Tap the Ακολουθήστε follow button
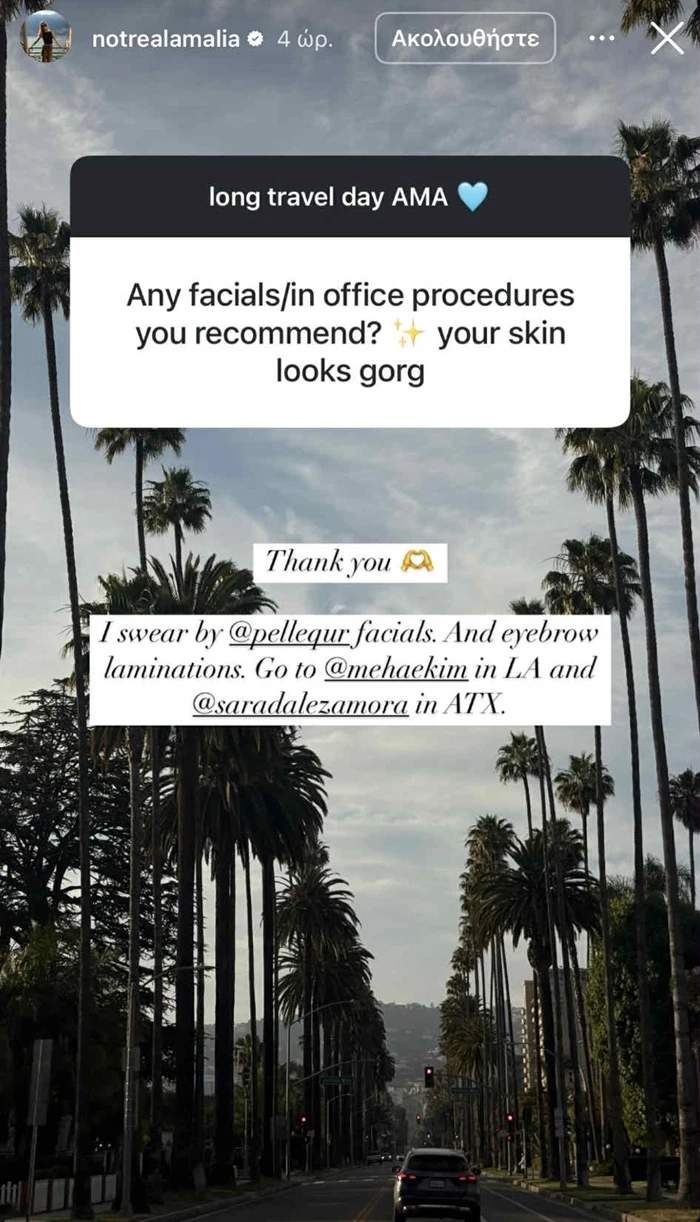Viewport: 700px width, 1222px height. [465, 38]
